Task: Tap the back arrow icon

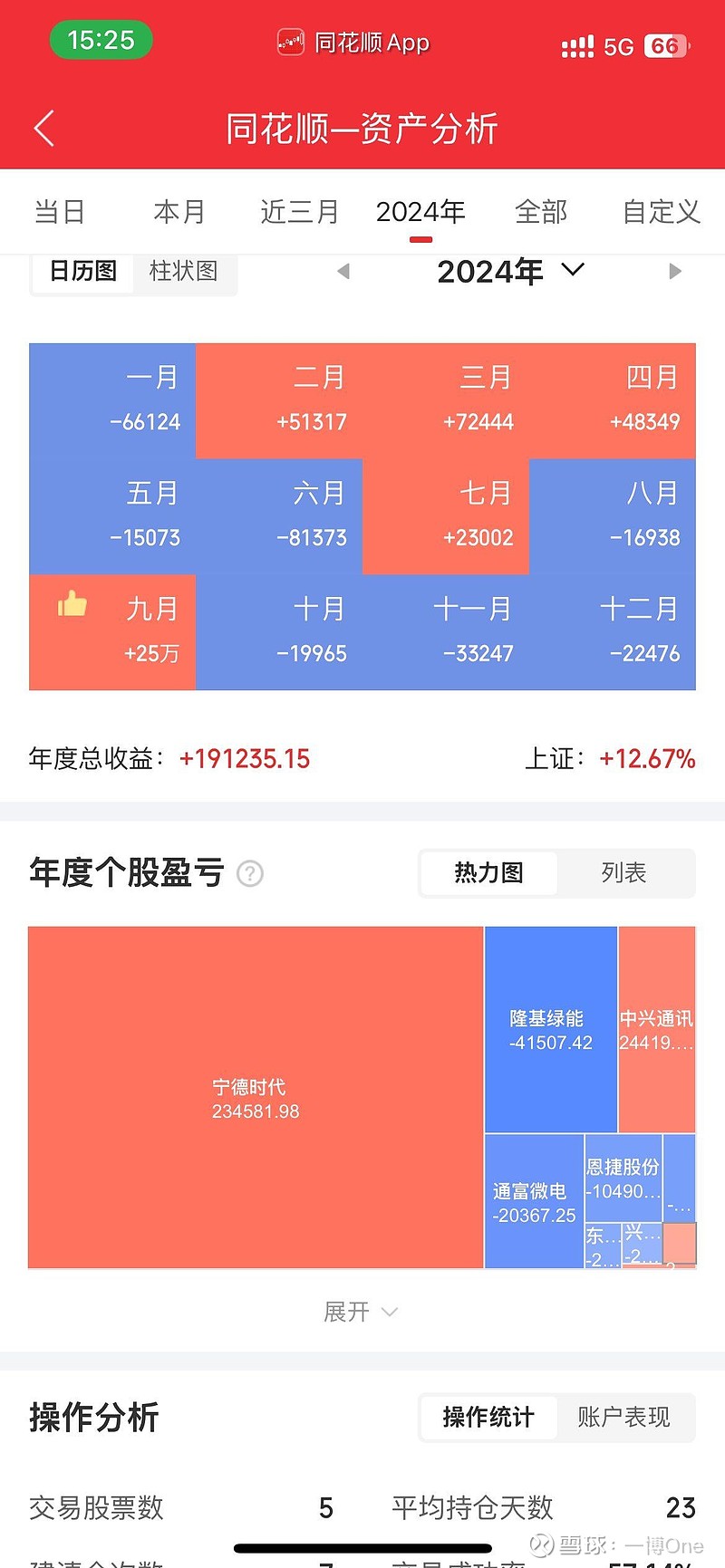Action: coord(43,129)
